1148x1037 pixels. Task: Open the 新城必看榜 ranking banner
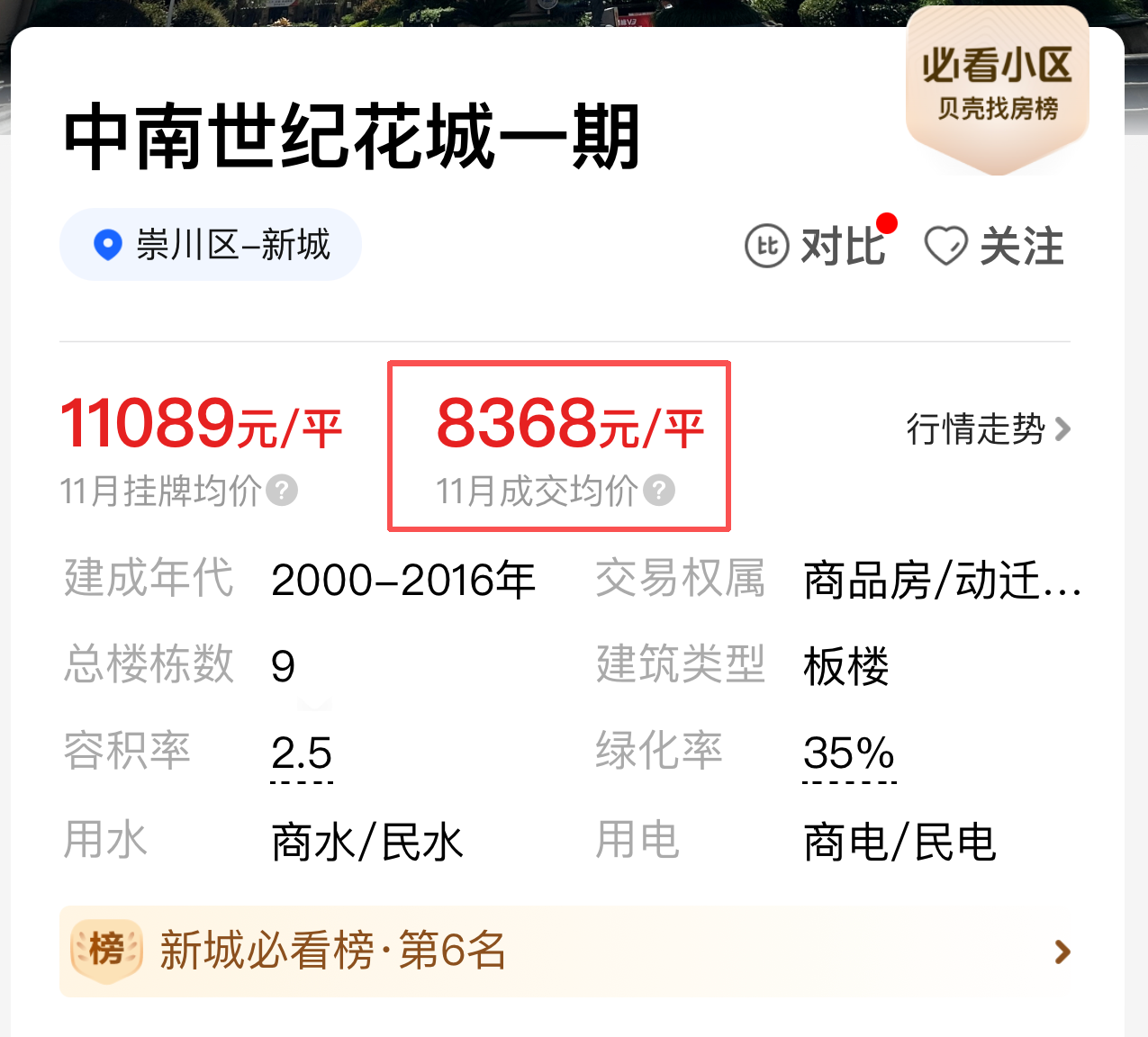click(565, 951)
